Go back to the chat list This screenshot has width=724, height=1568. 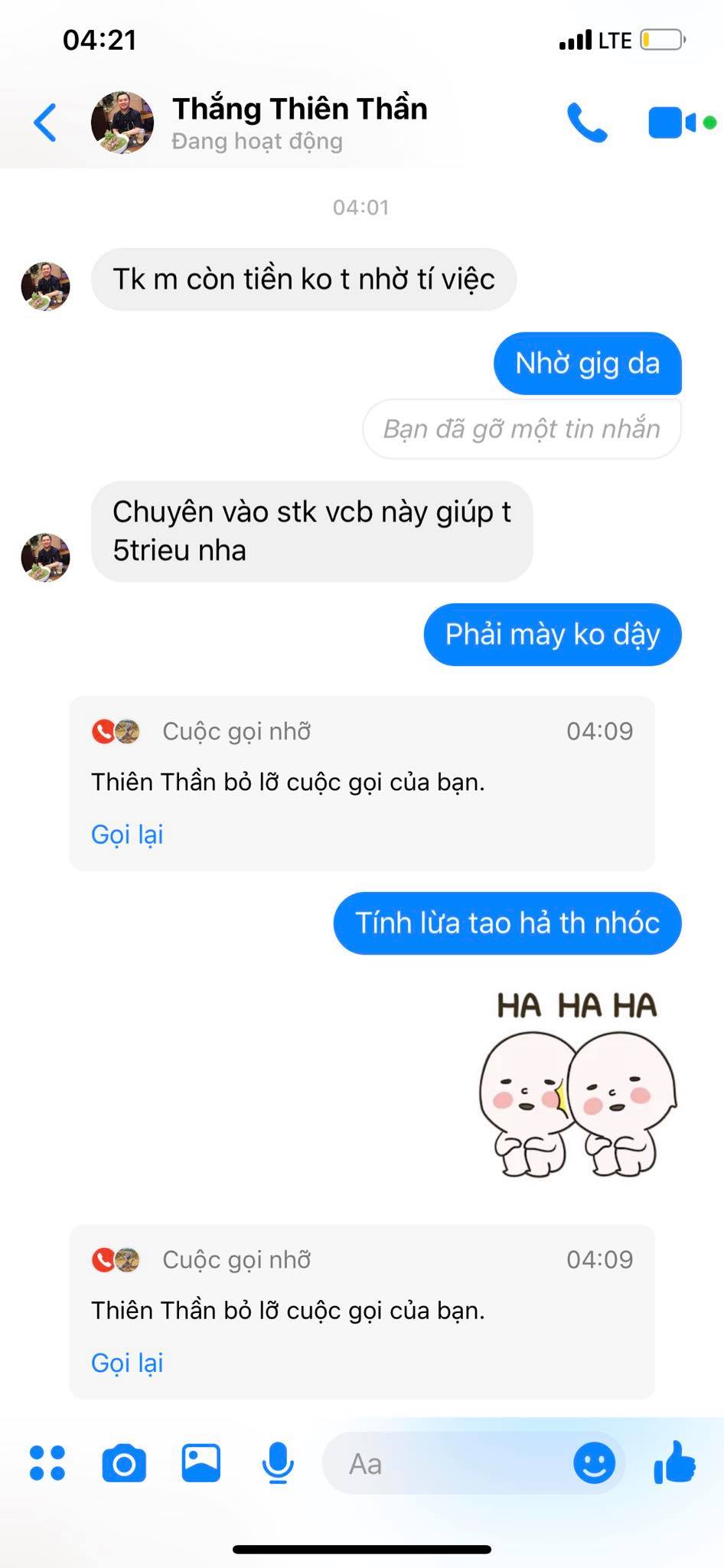(x=45, y=122)
